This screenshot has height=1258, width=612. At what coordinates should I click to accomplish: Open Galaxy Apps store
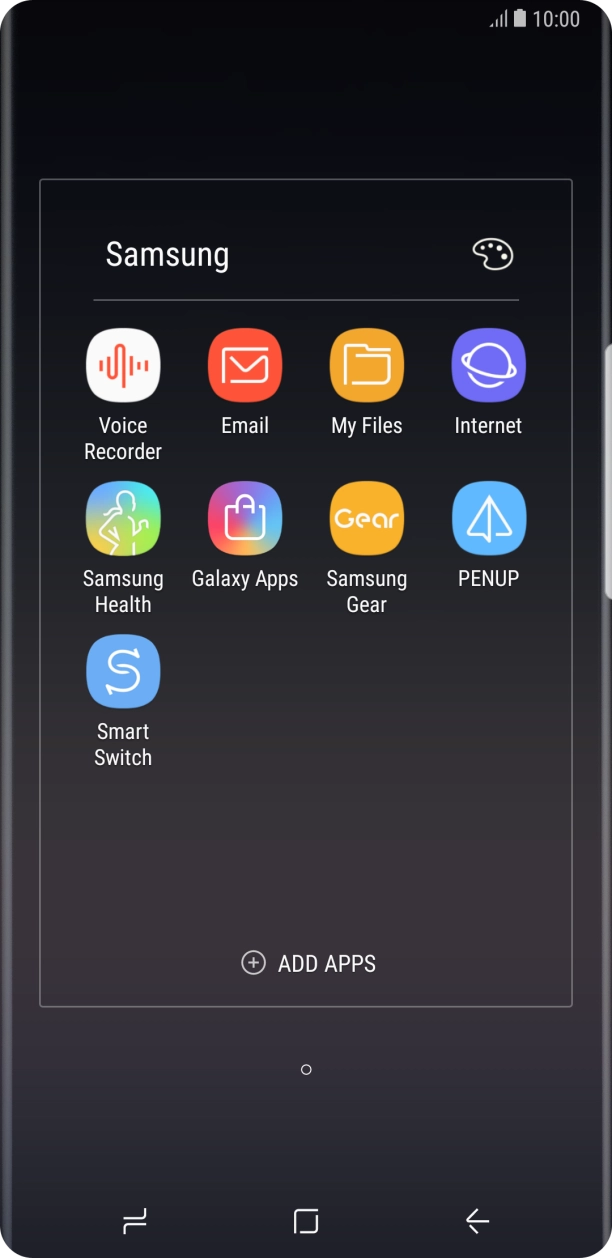[x=245, y=518]
